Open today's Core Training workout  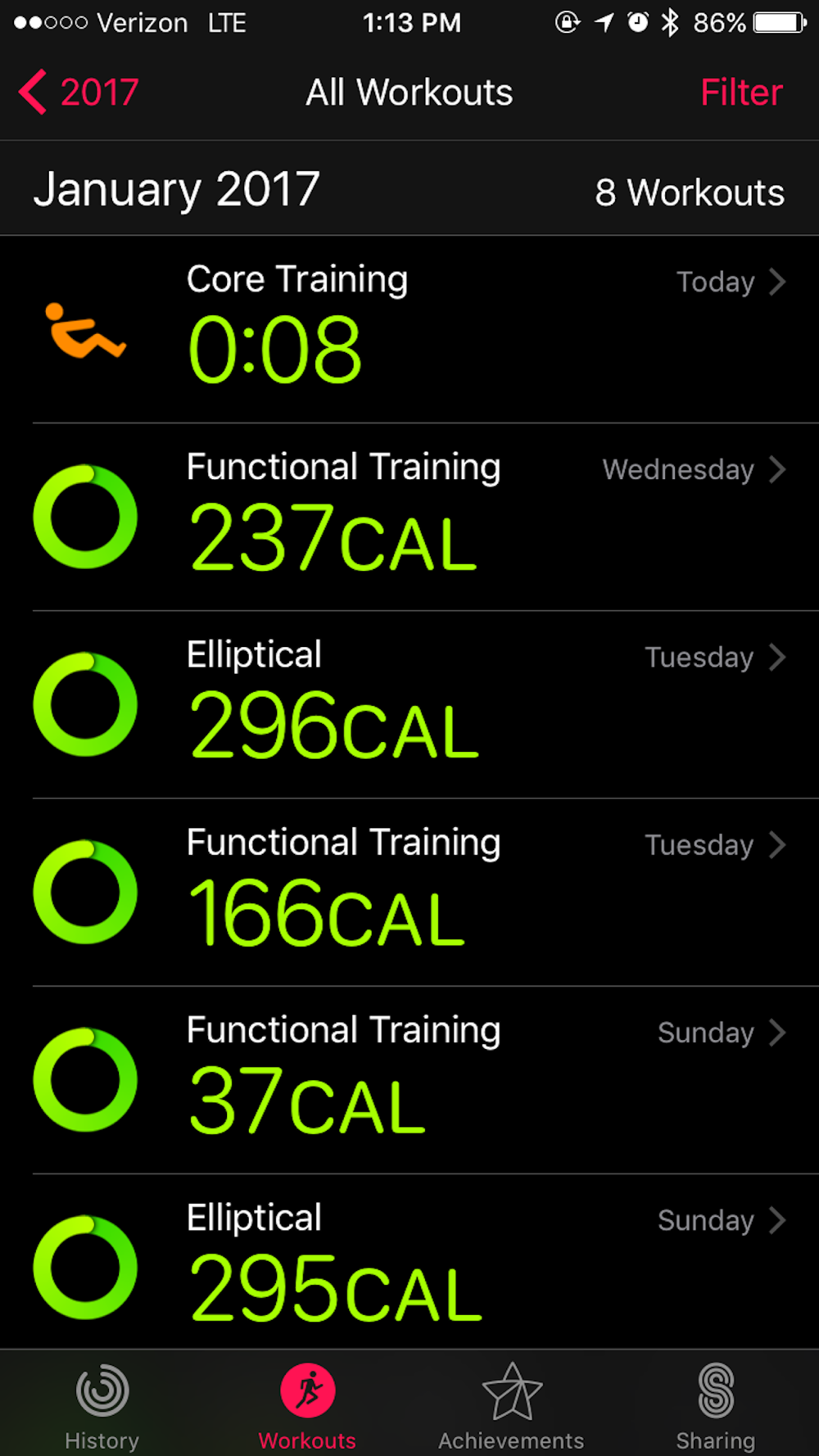409,329
